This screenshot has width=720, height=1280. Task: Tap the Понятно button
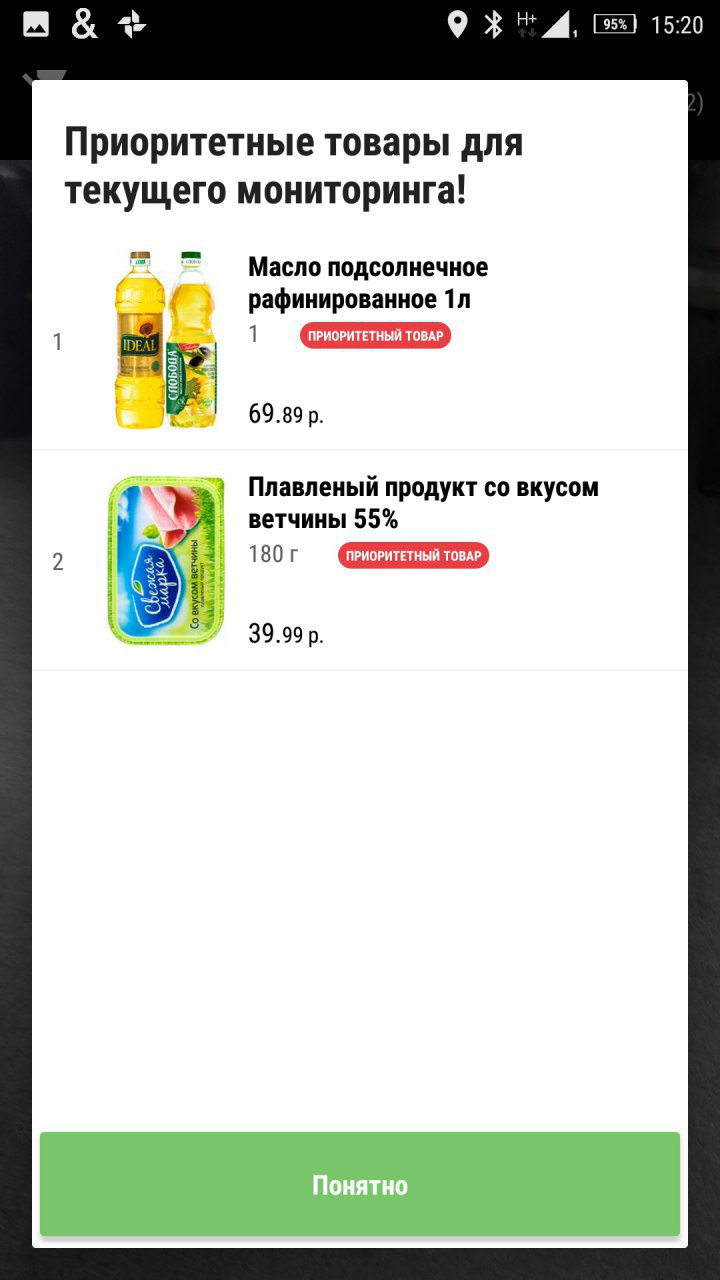click(x=360, y=1185)
